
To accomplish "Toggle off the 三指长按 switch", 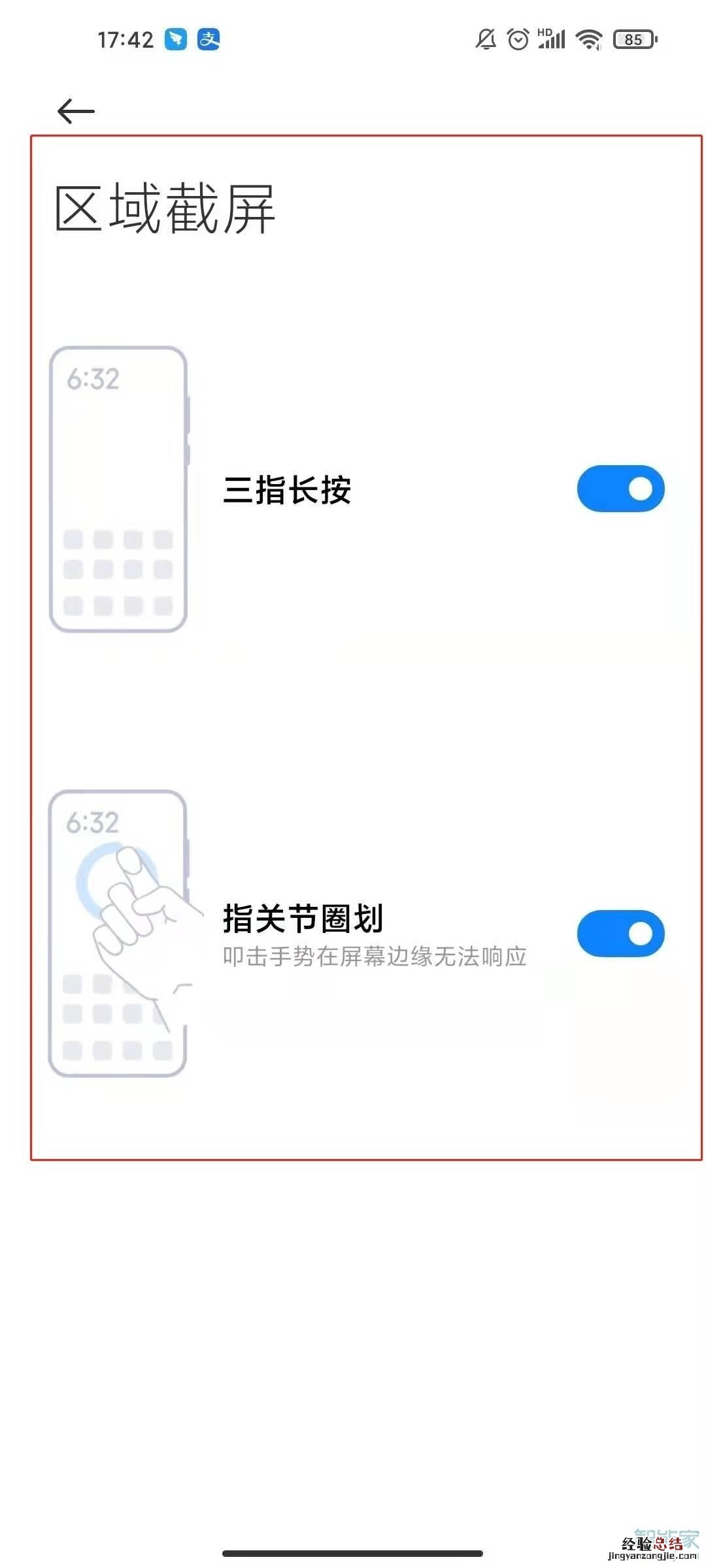I will point(620,489).
